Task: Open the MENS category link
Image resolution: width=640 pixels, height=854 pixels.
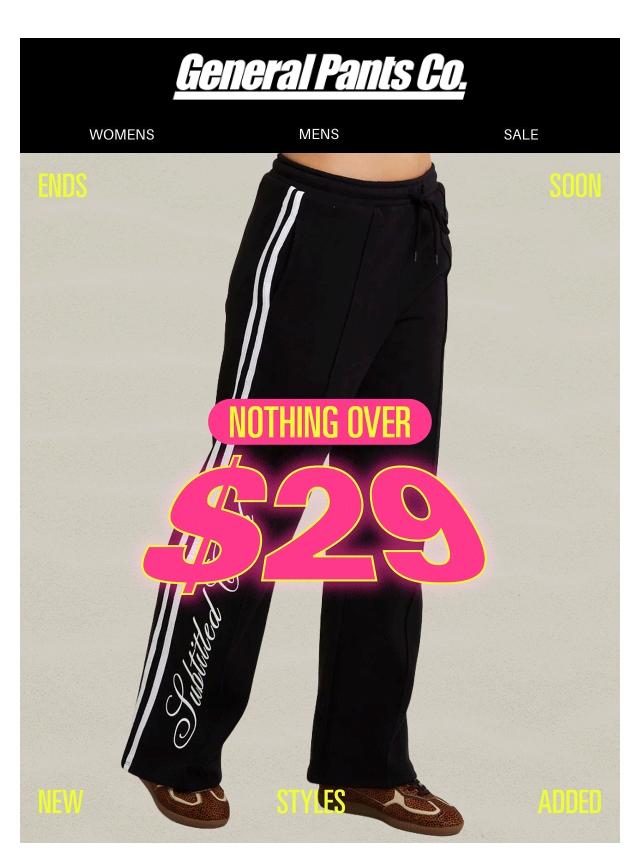Action: (x=319, y=134)
